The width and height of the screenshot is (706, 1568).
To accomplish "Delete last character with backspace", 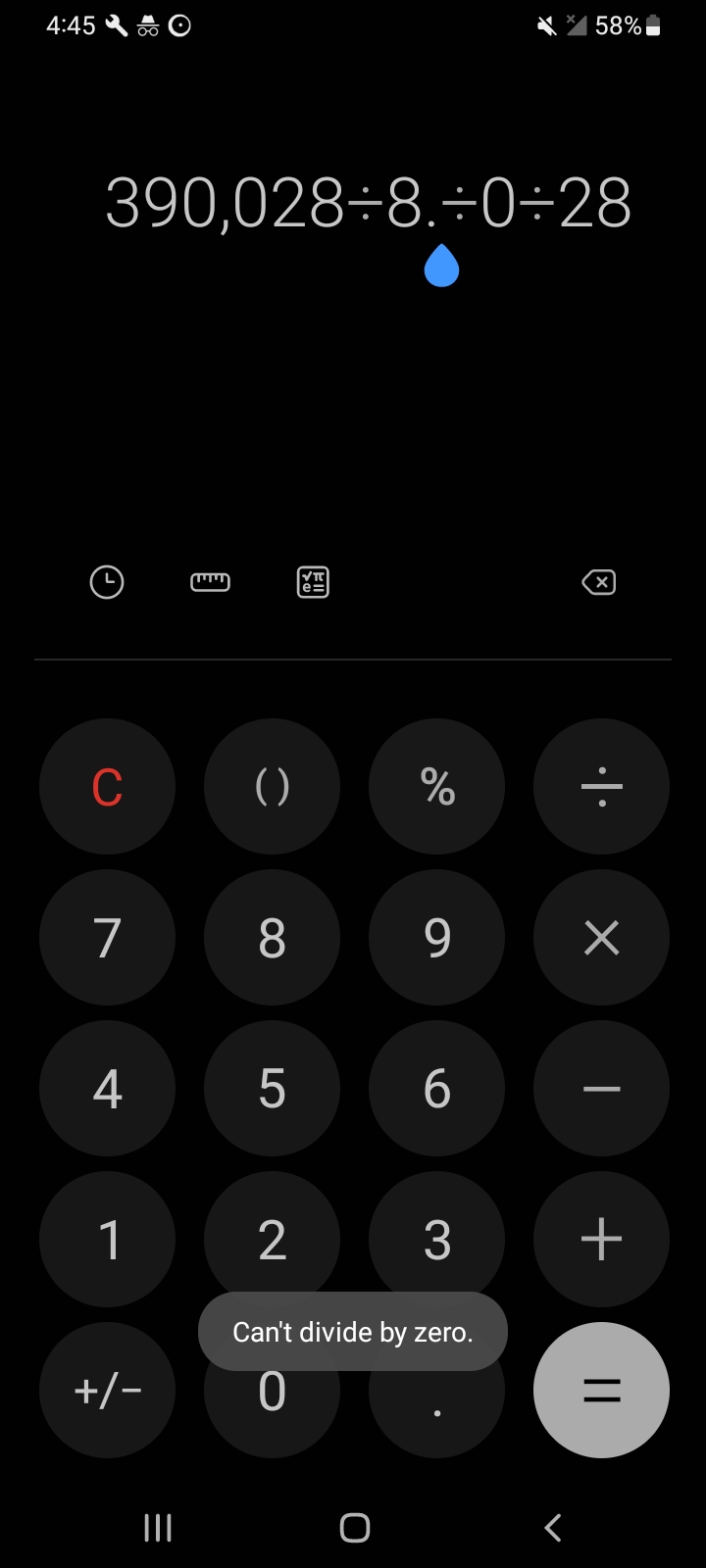I will [x=598, y=582].
